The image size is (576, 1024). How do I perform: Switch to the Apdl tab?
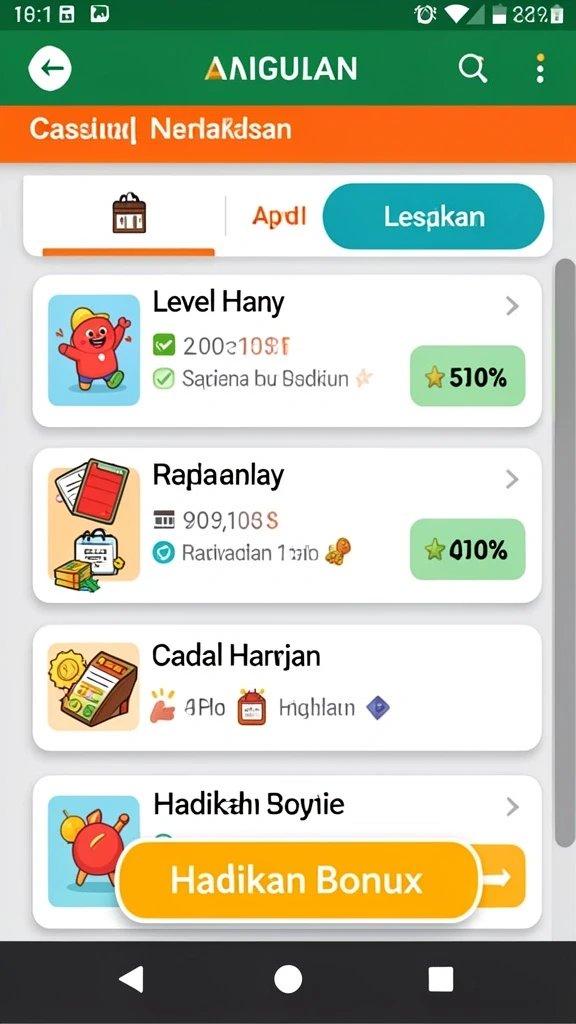click(x=279, y=216)
